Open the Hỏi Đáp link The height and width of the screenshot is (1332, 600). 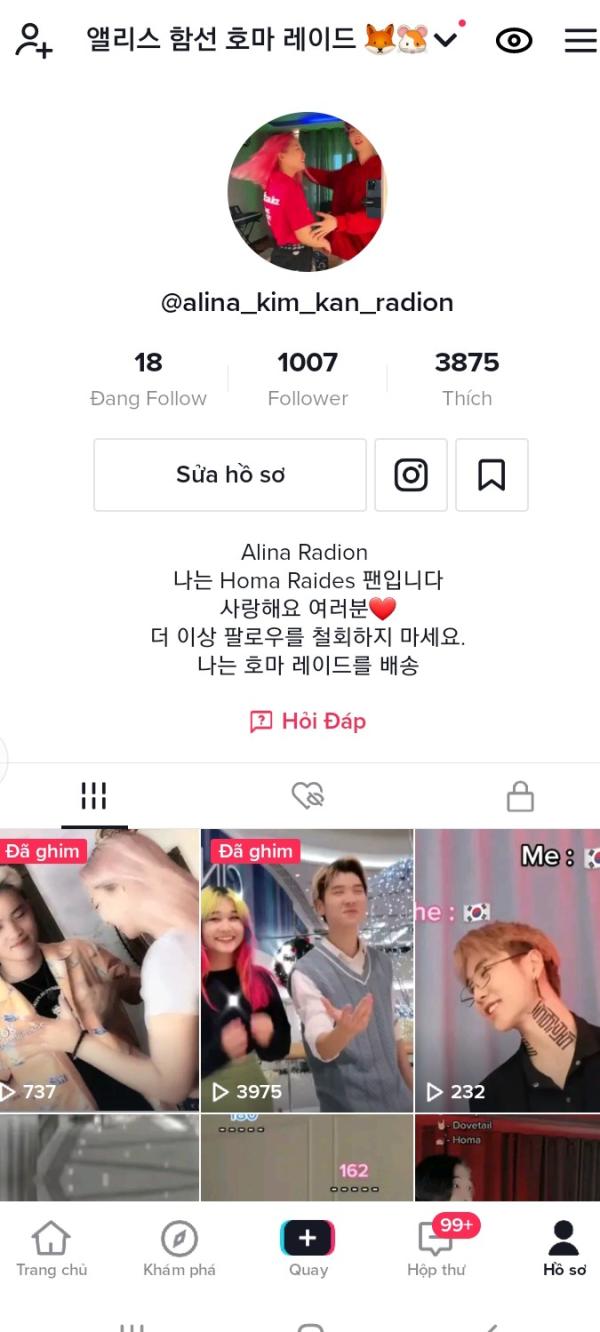click(307, 721)
